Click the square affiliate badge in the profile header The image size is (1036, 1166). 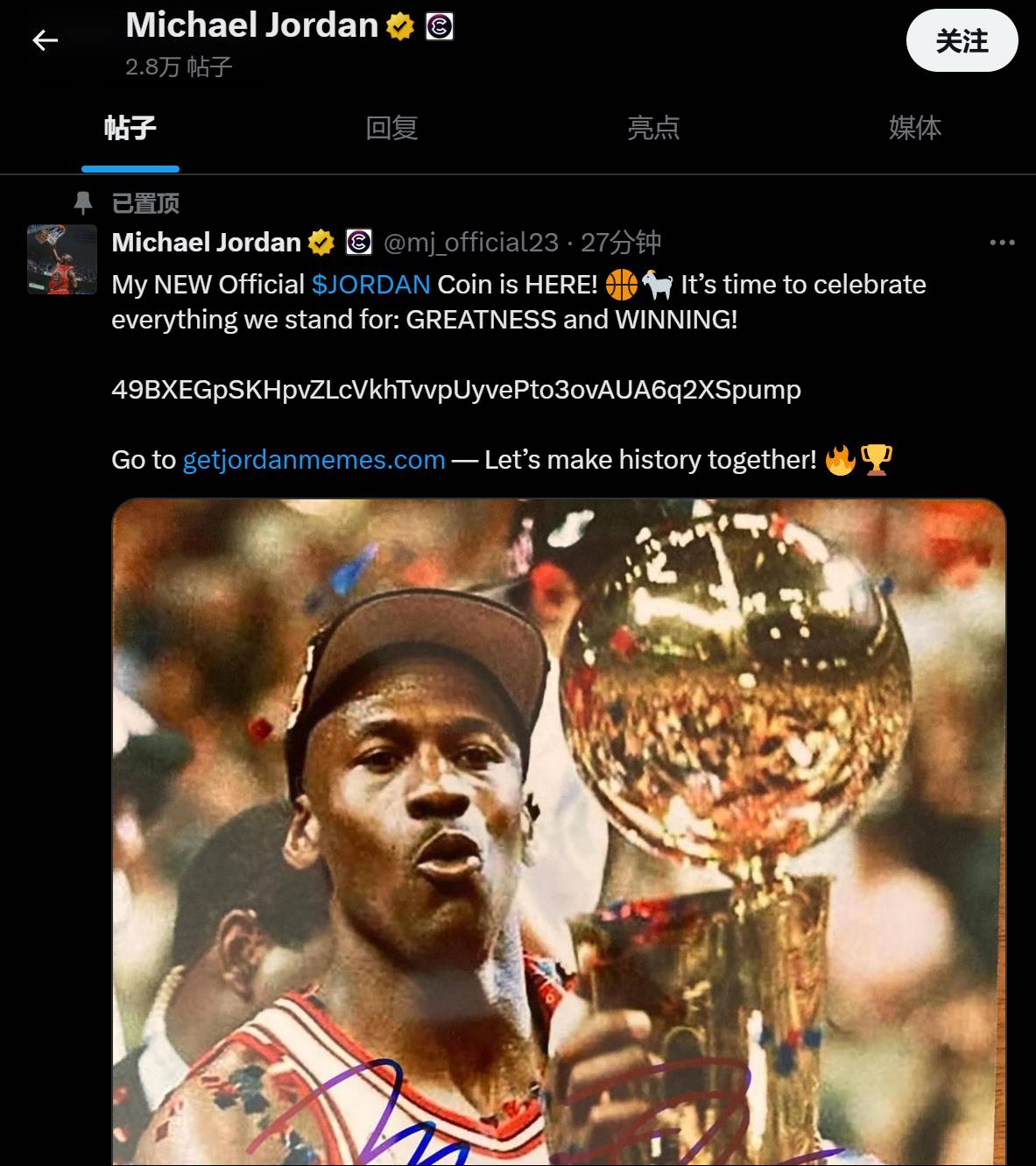click(x=442, y=25)
